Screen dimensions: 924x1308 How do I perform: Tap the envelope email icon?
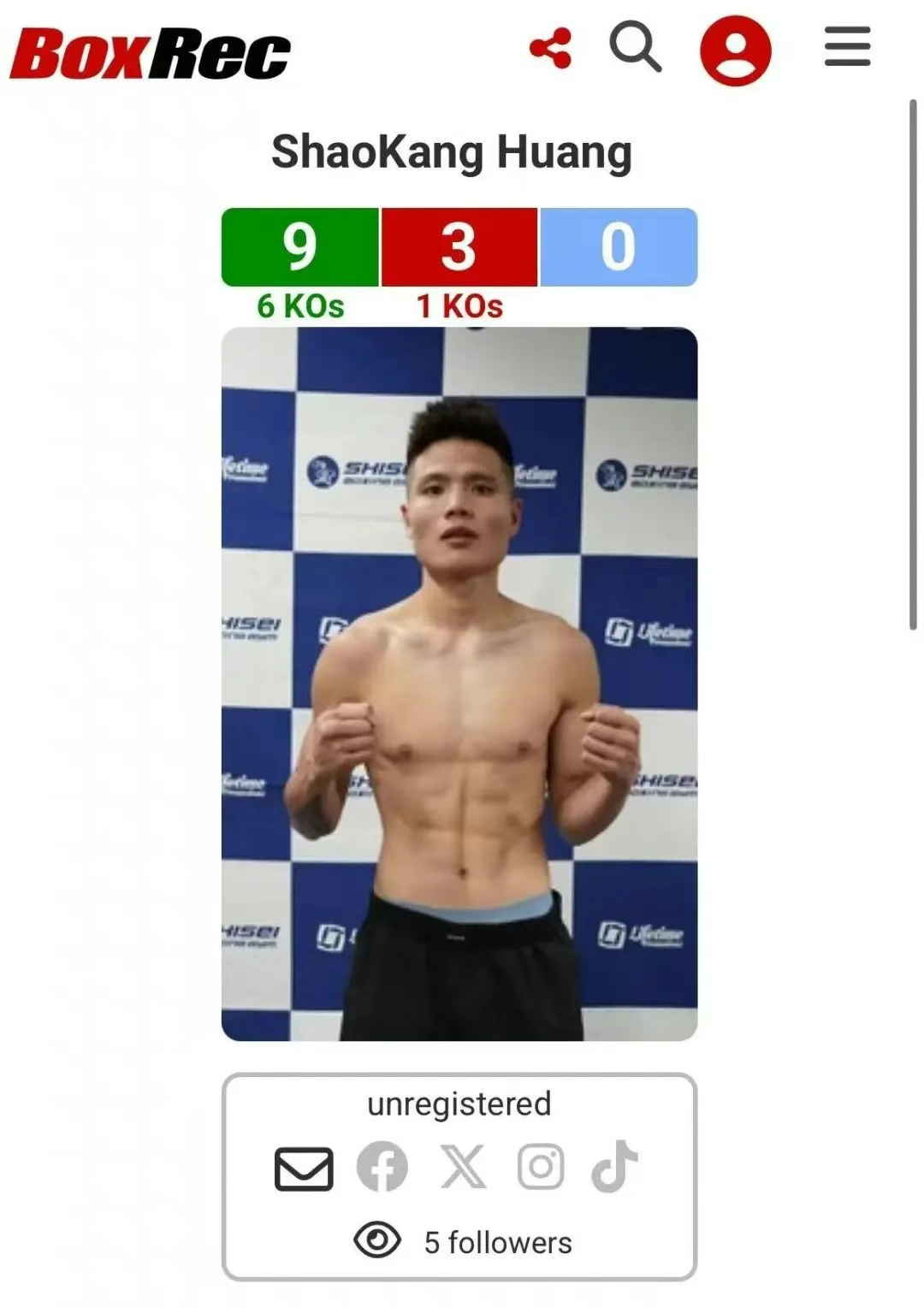pos(304,1168)
